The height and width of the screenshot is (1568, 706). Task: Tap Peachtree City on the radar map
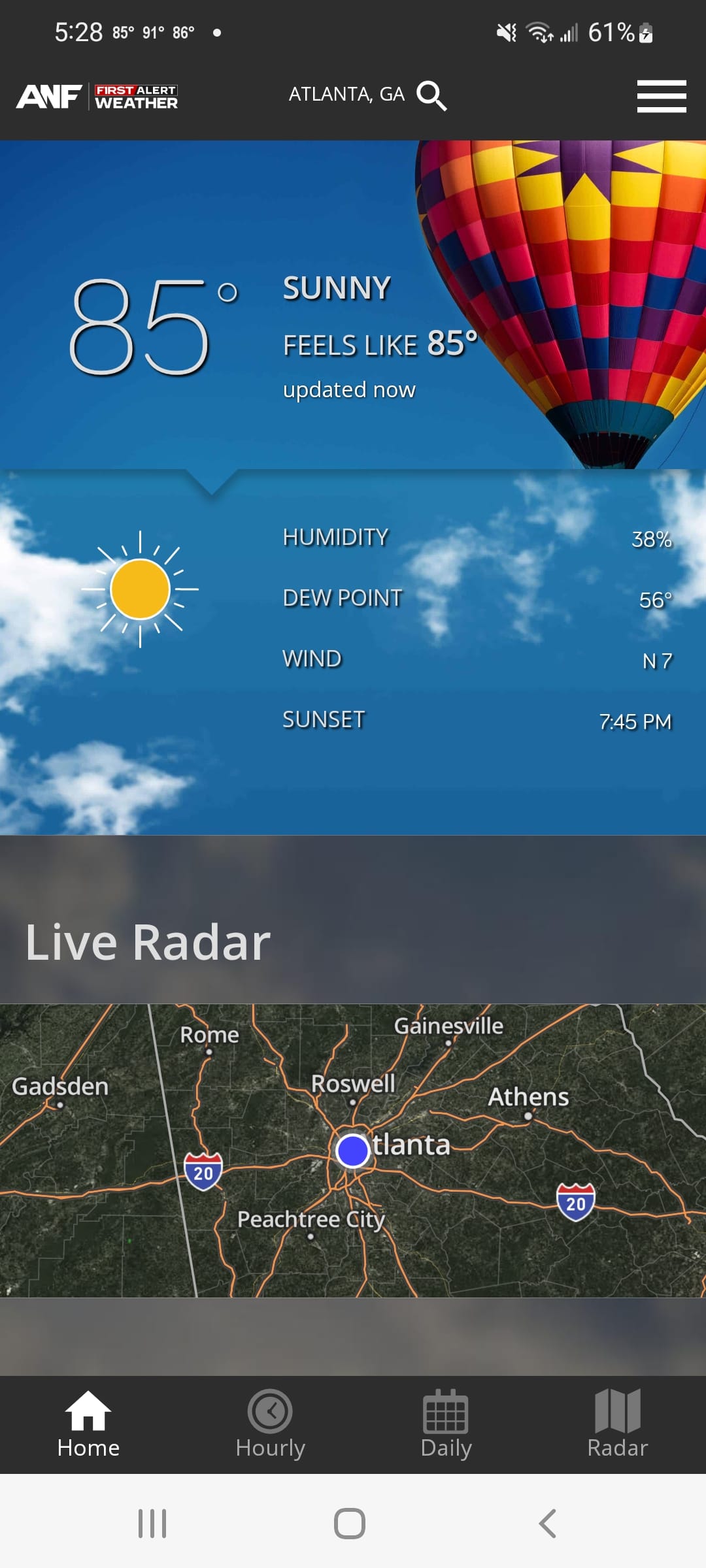tap(311, 1219)
